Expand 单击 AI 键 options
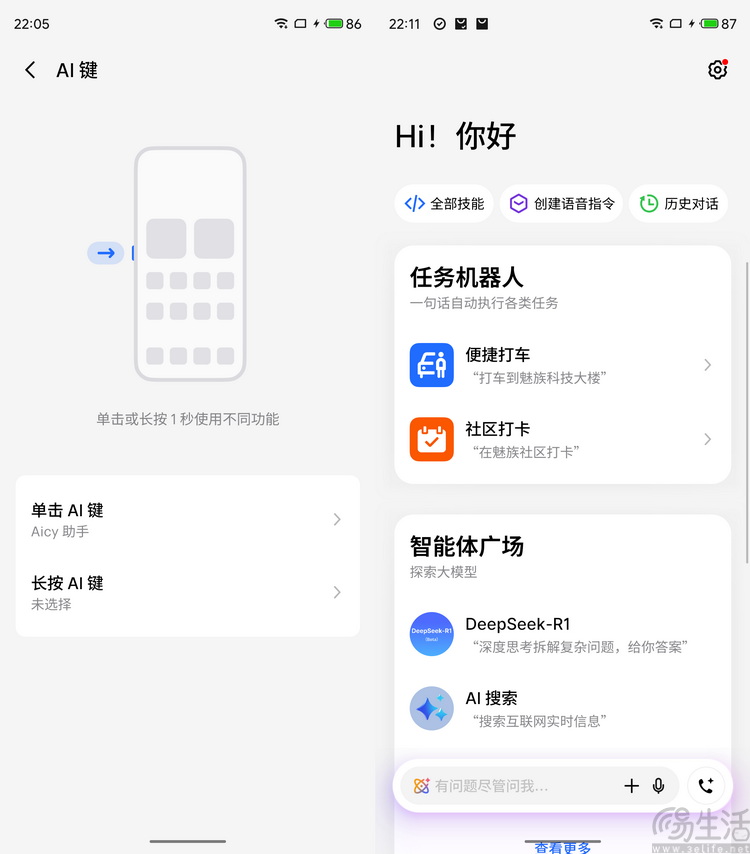 tap(187, 519)
